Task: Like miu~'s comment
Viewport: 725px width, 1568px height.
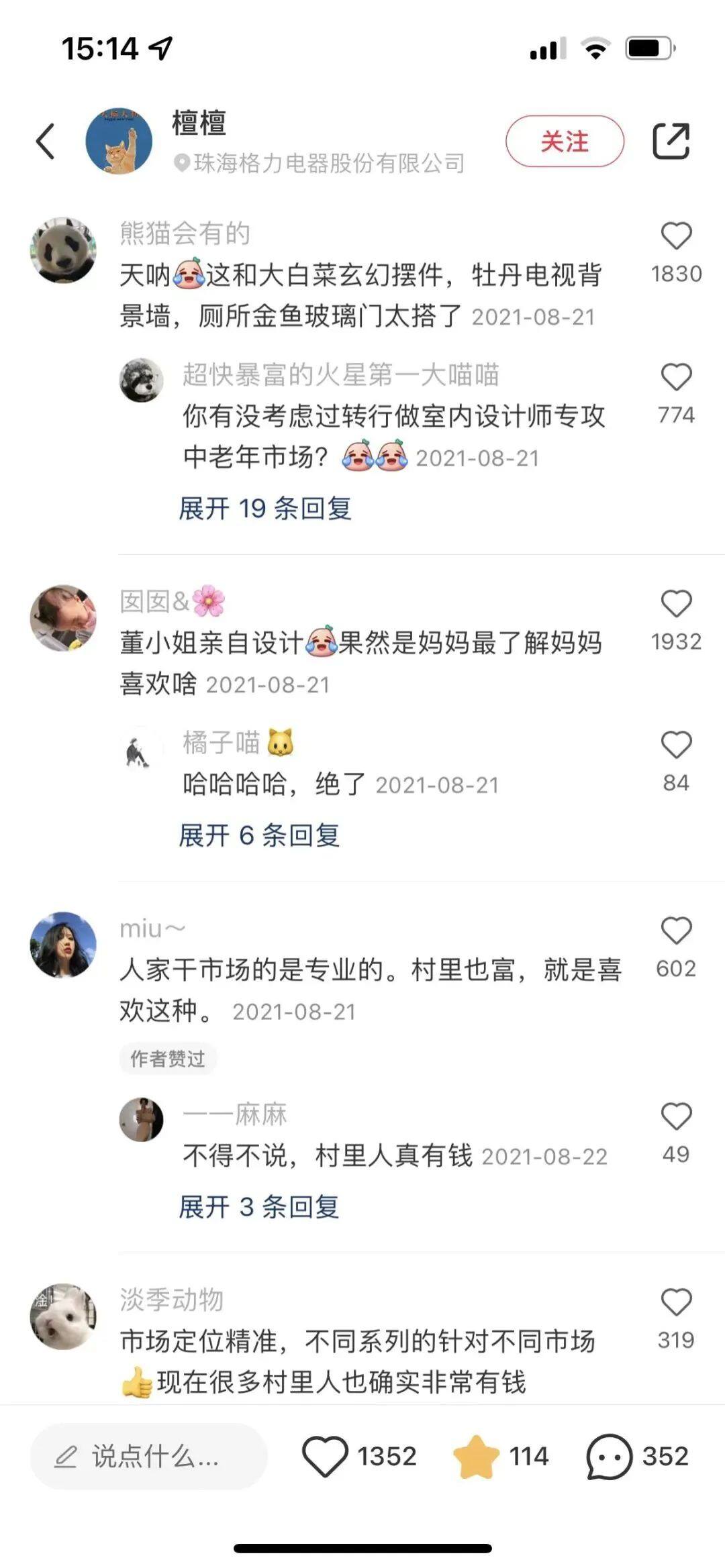Action: [x=676, y=931]
